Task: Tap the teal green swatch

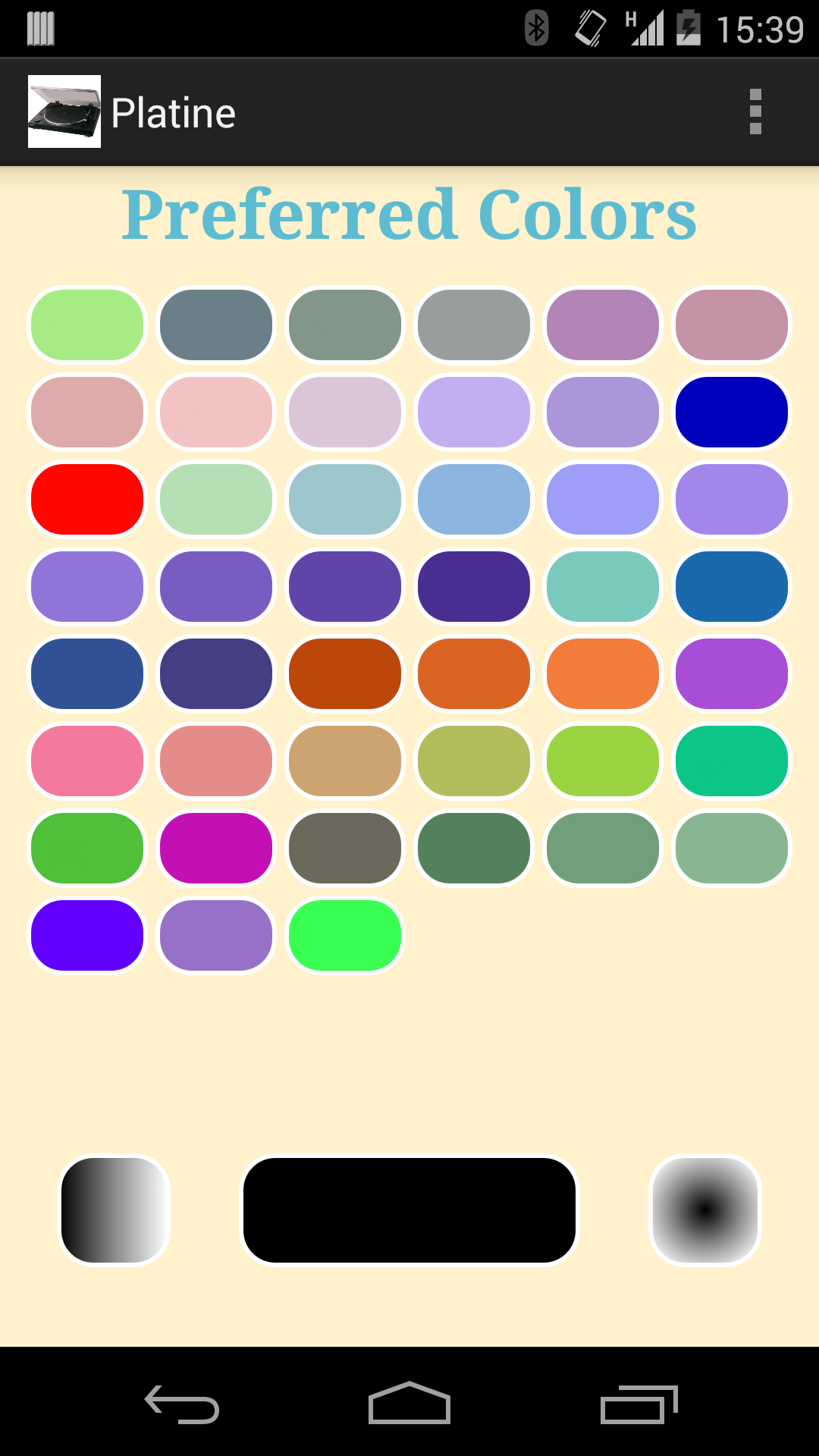Action: click(732, 761)
